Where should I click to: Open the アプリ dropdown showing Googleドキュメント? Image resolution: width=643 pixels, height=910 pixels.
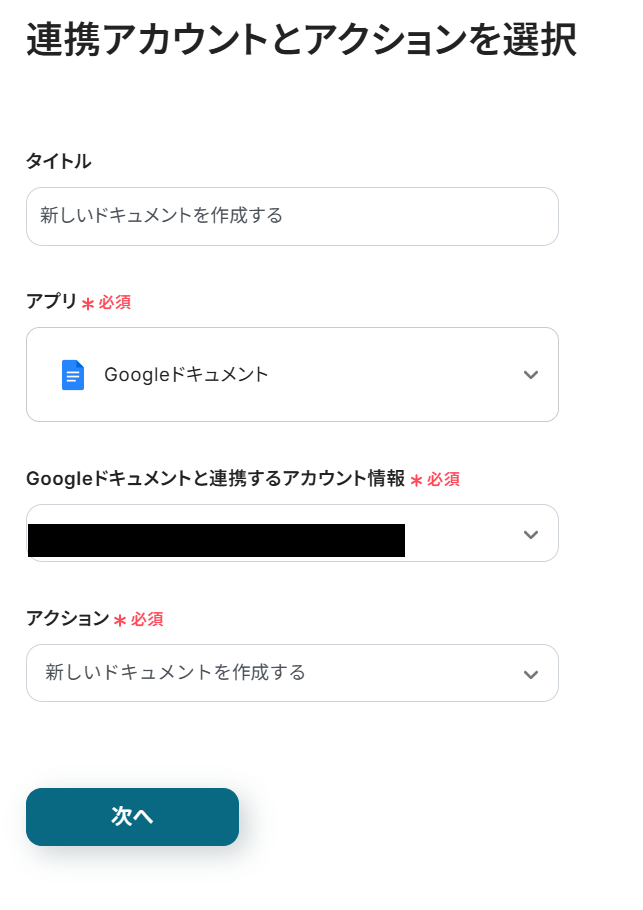tap(291, 375)
